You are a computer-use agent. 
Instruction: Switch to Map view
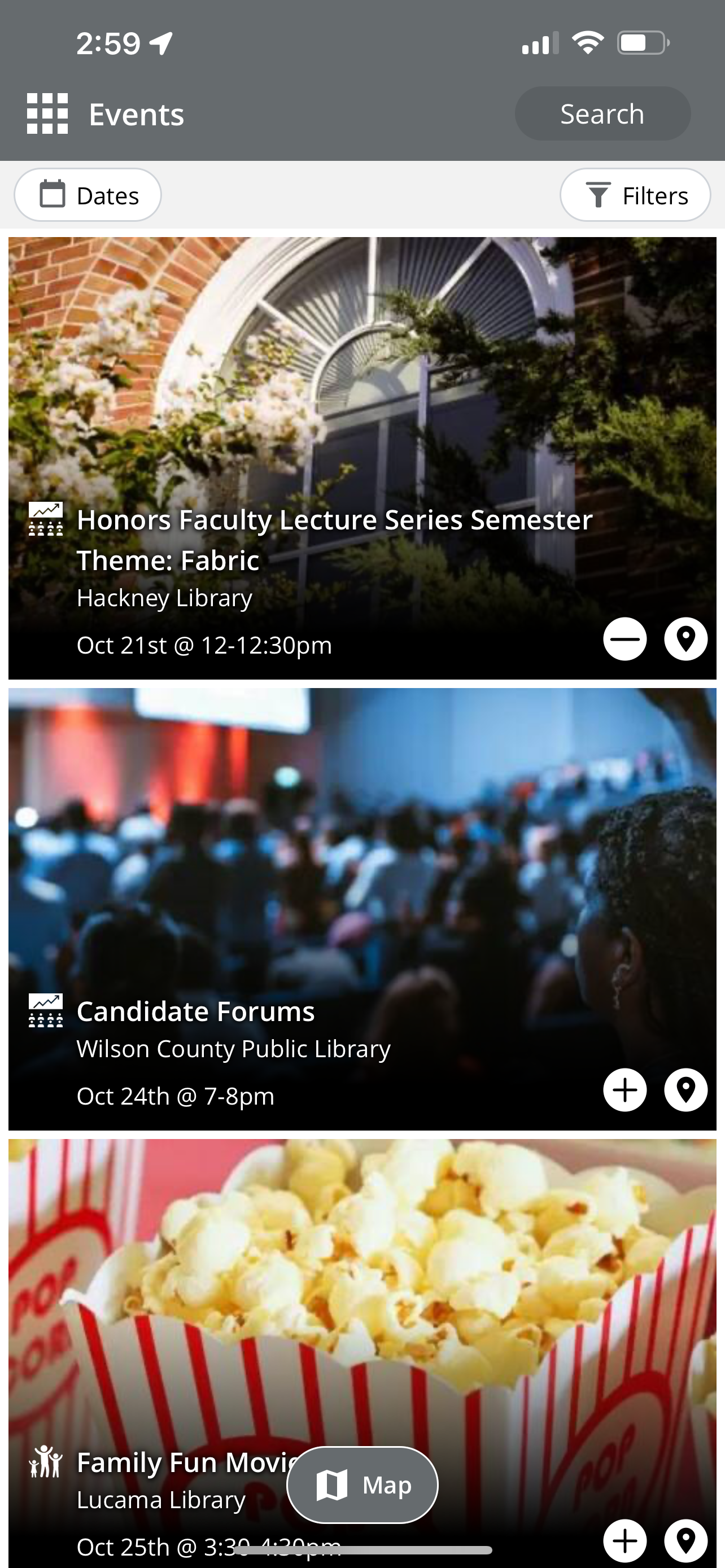[x=362, y=1484]
